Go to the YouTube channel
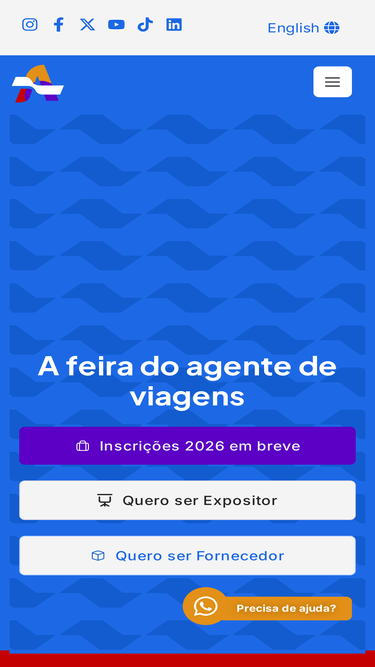 click(116, 25)
